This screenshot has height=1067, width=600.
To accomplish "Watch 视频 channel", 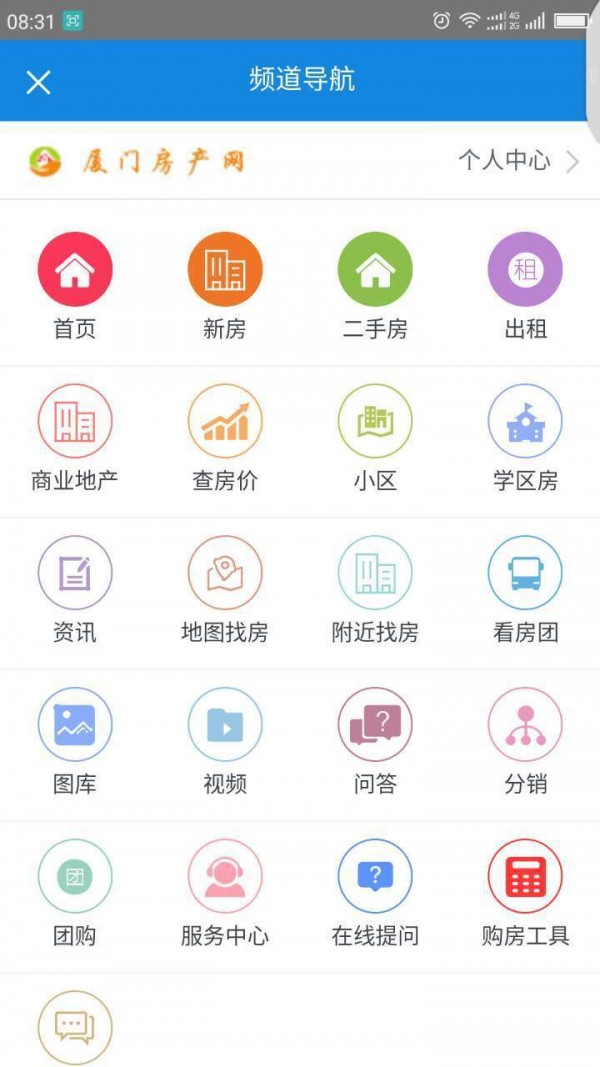I will click(x=225, y=725).
